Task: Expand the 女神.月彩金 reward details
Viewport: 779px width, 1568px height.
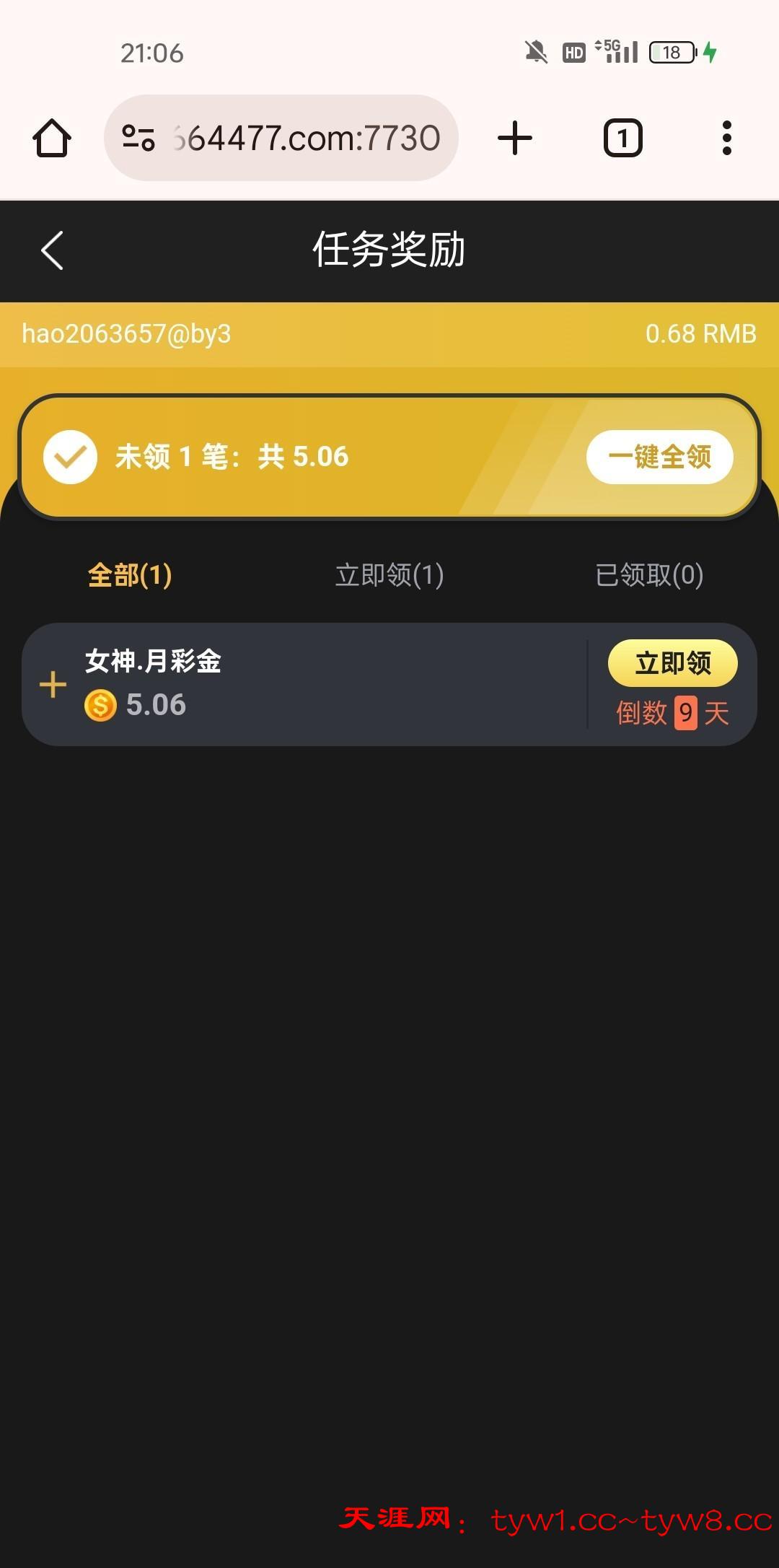Action: point(53,684)
